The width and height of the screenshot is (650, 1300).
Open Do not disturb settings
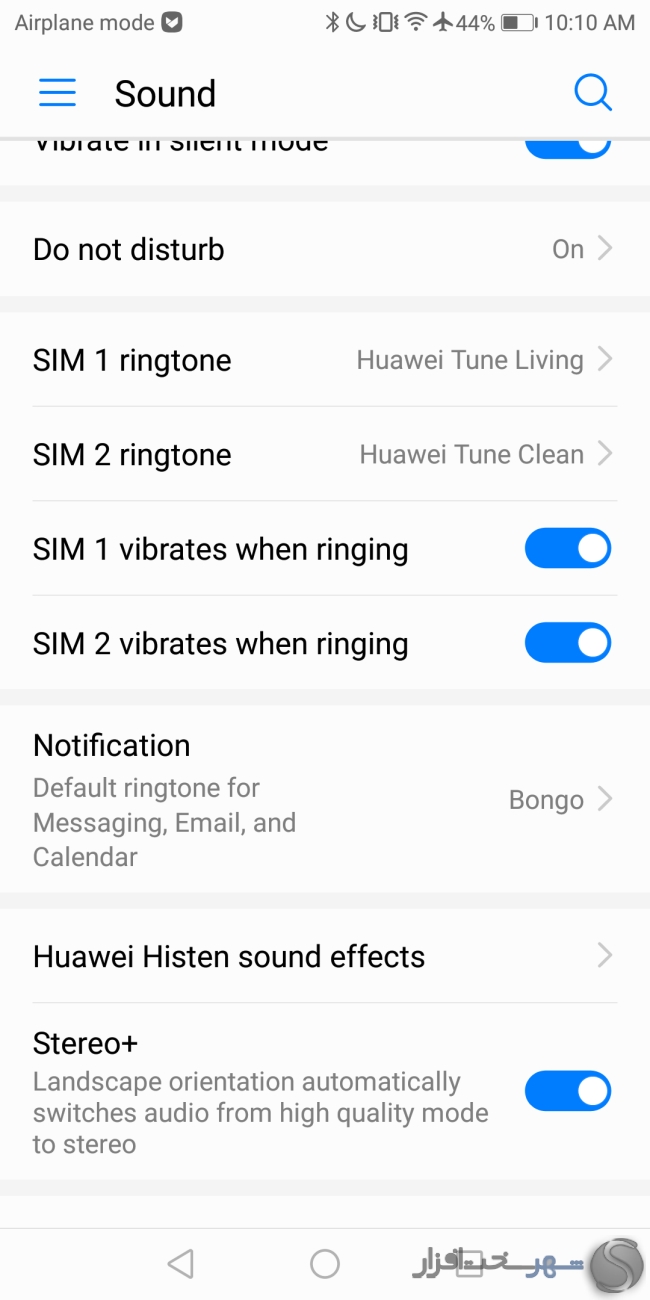click(x=325, y=249)
